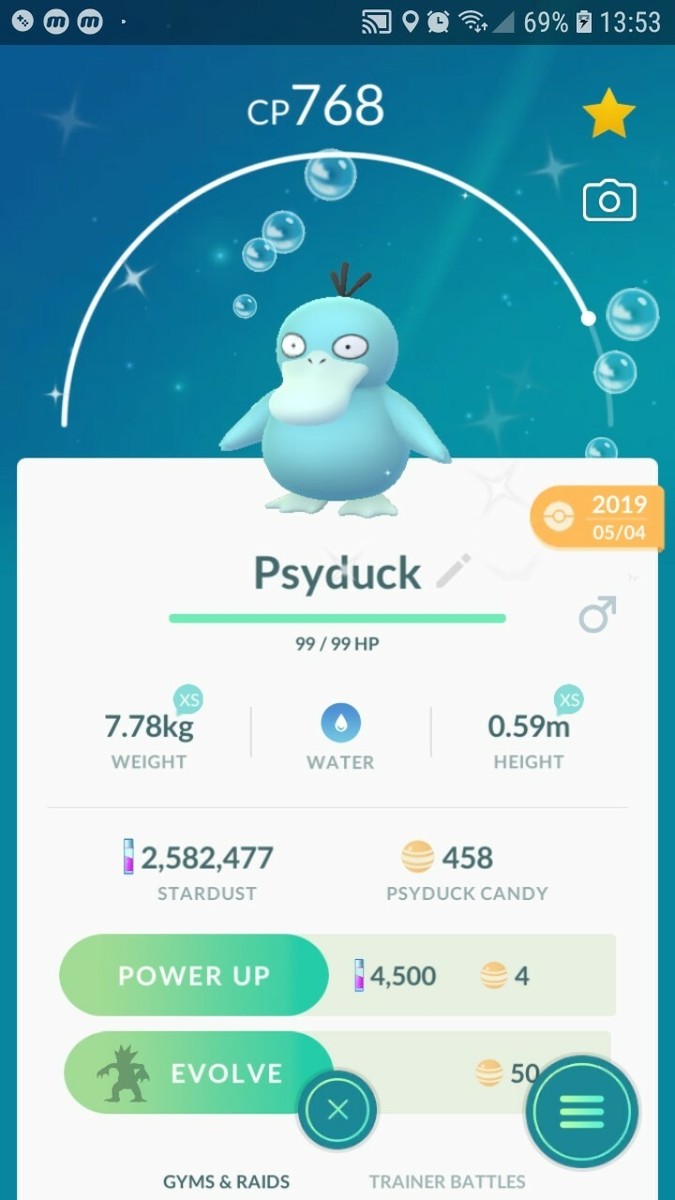Toggle the favorite star for Psyduck
Image resolution: width=675 pixels, height=1200 pixels.
tap(608, 113)
